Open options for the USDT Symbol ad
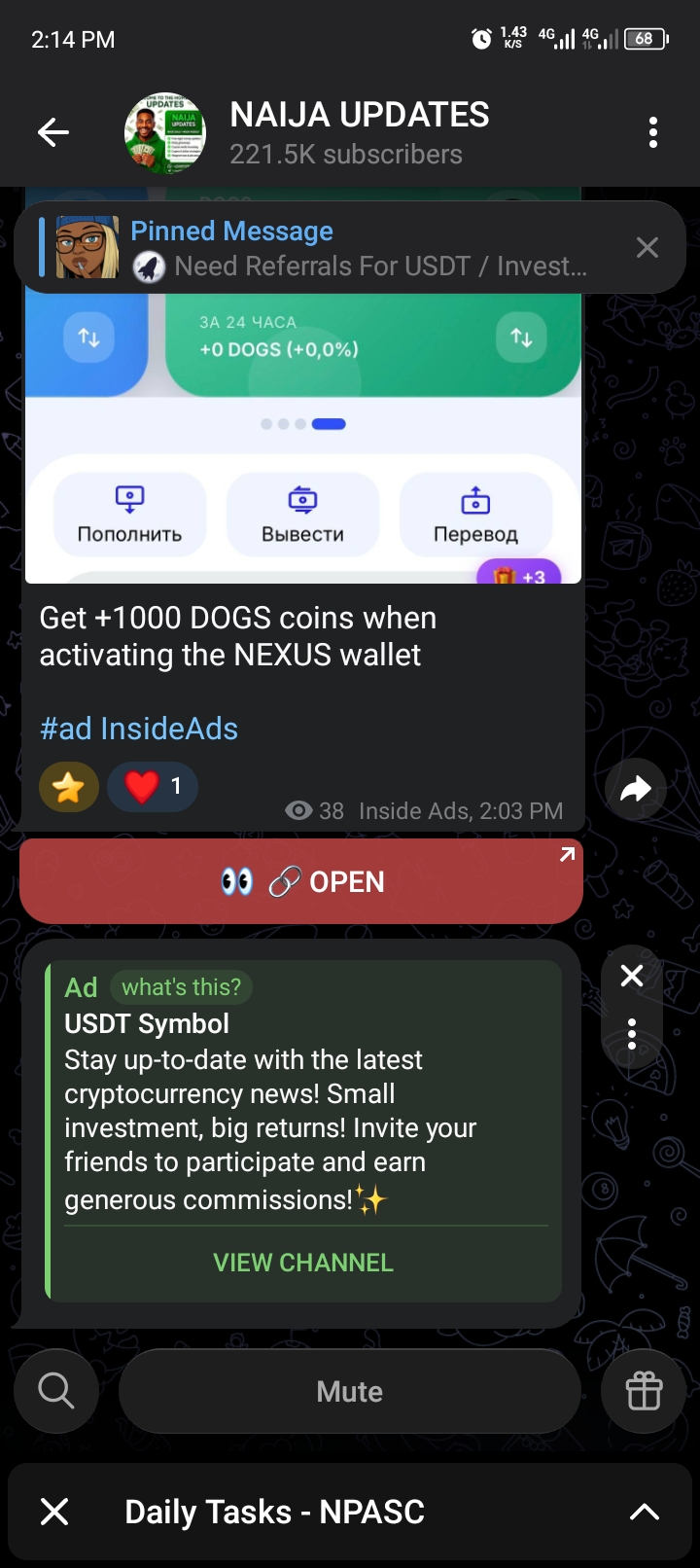Screen dimensions: 700x1568 (x=632, y=1033)
